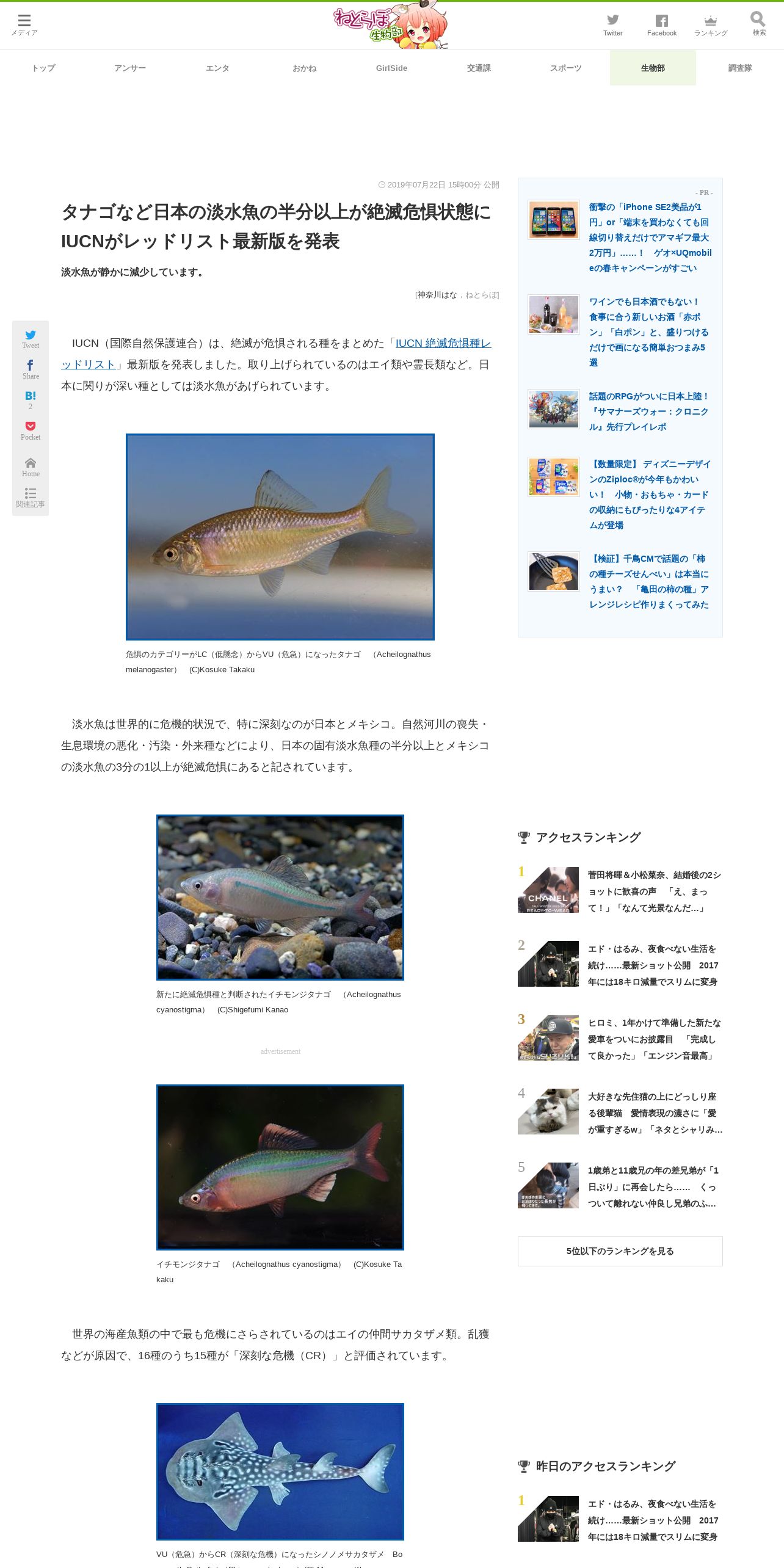
Task: Switch to the トップ tab
Action: click(x=43, y=68)
